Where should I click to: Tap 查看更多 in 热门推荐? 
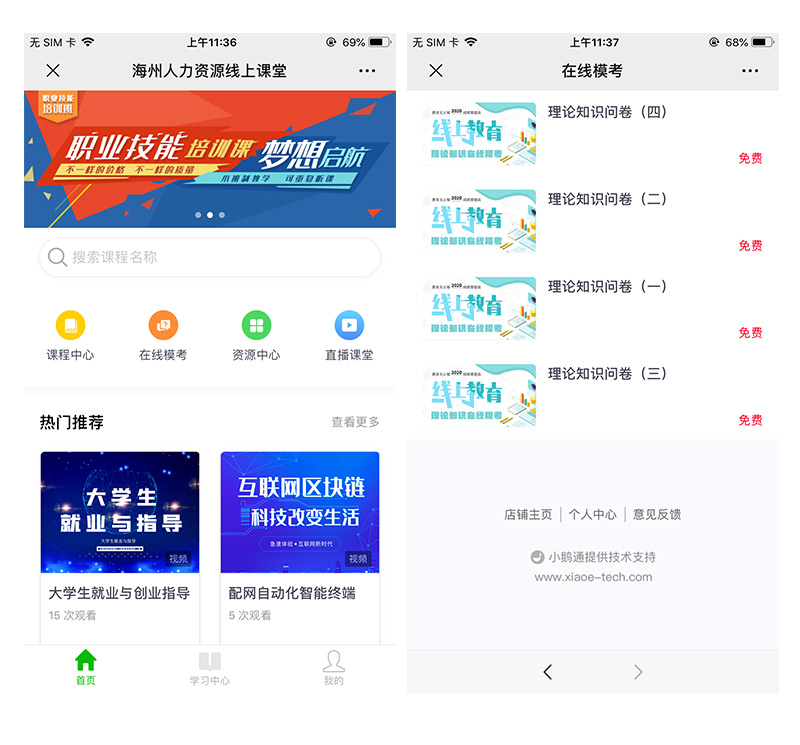pos(355,422)
